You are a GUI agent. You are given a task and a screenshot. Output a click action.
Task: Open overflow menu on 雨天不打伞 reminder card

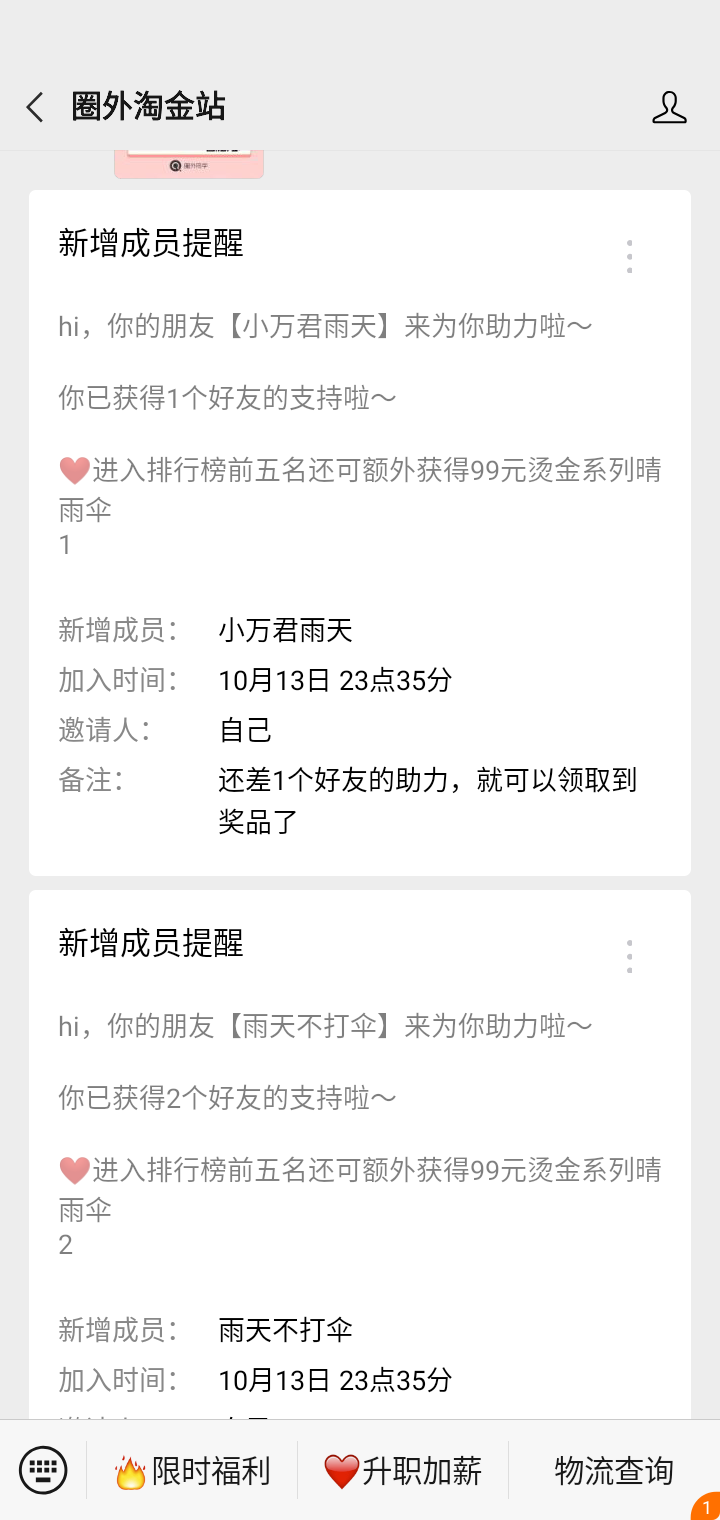629,957
